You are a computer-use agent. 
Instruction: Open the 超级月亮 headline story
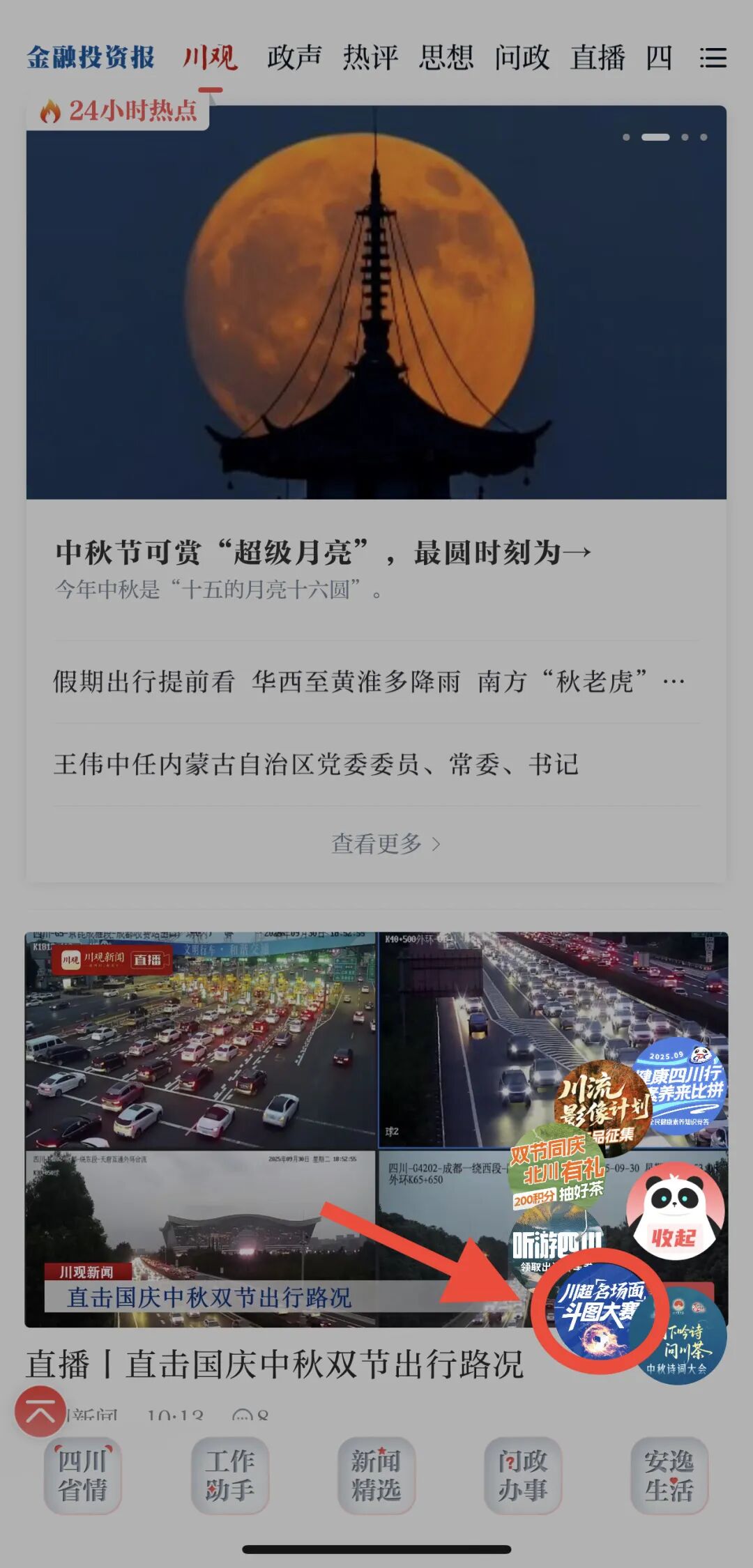323,553
